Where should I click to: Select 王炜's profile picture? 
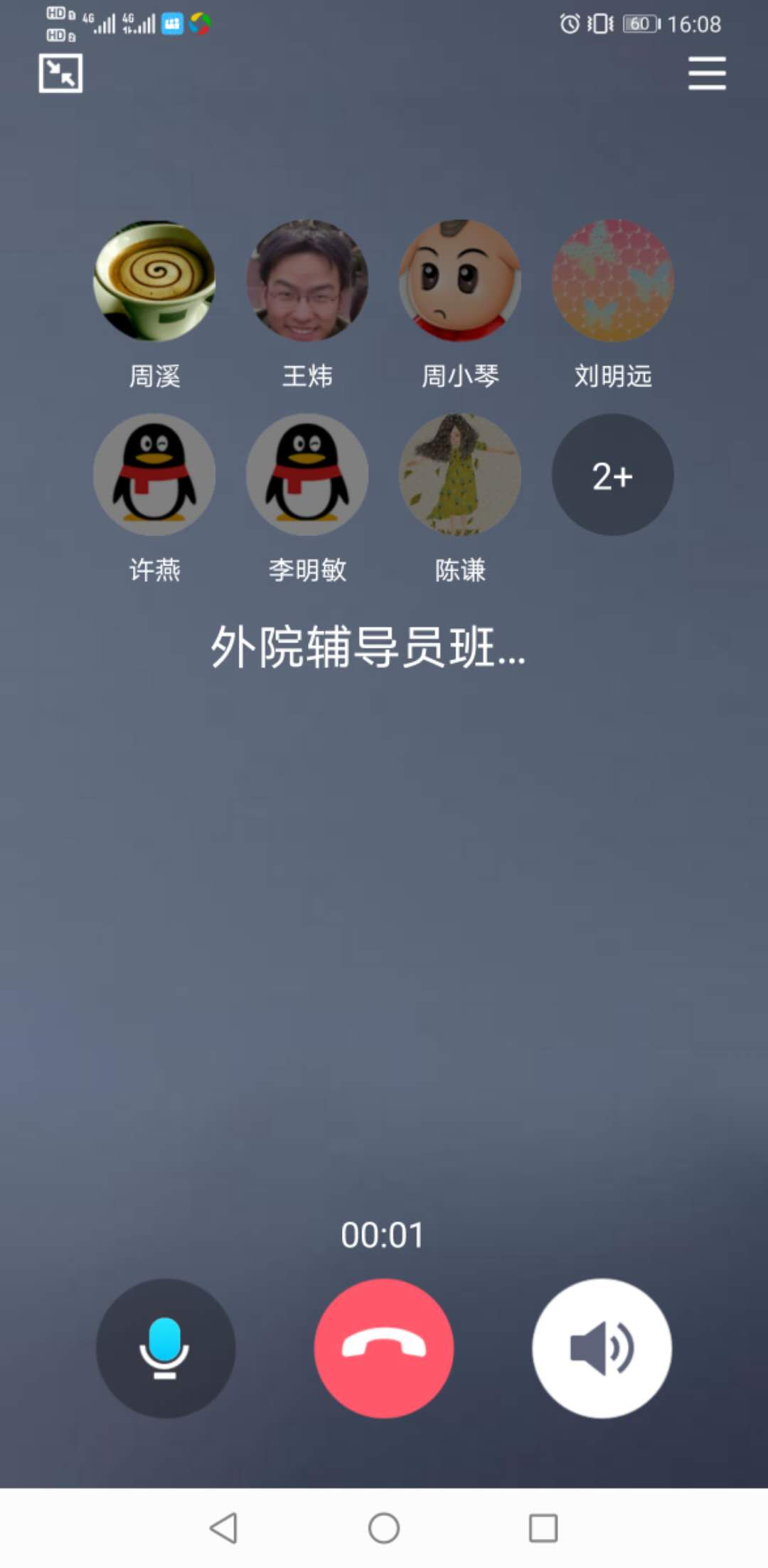[307, 280]
